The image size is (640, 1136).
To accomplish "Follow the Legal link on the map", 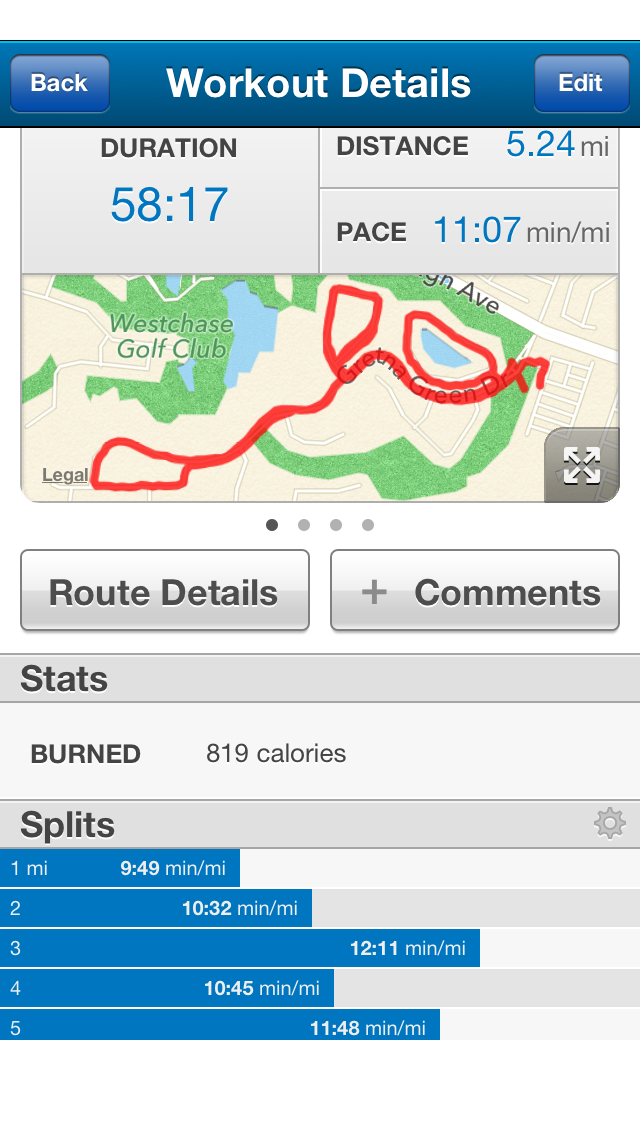I will 65,475.
